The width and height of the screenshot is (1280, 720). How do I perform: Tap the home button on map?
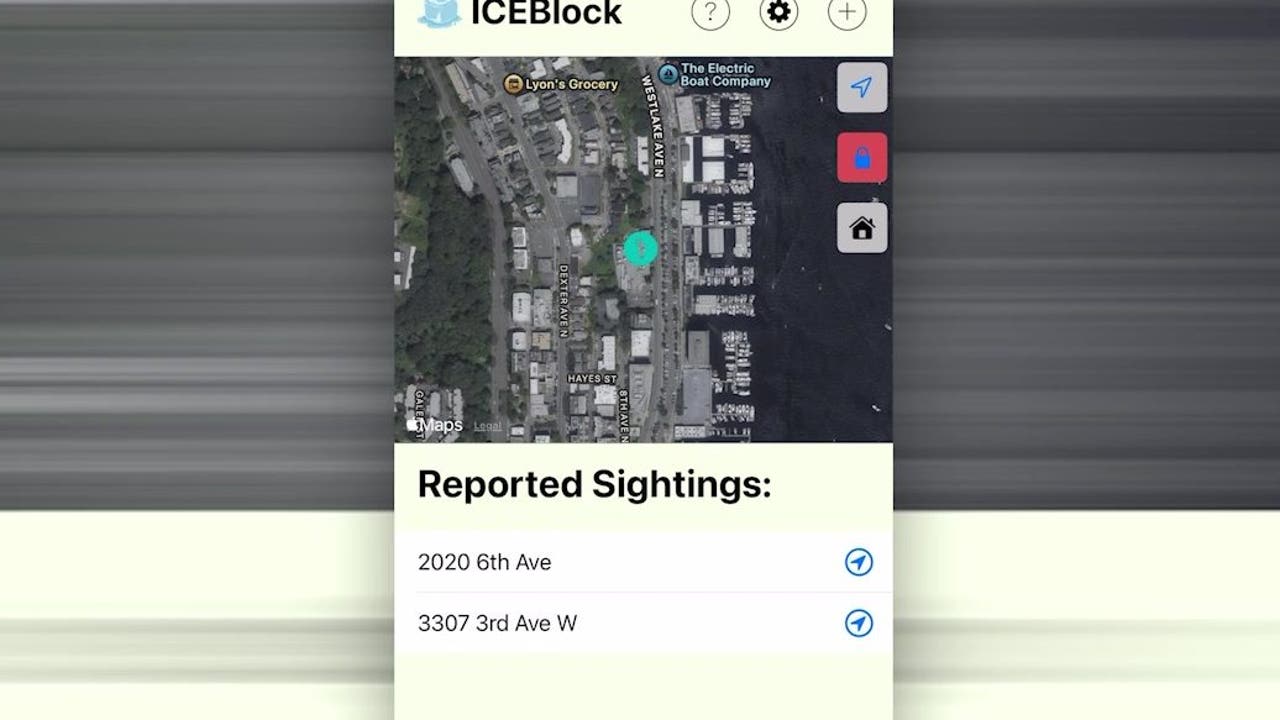tap(861, 228)
